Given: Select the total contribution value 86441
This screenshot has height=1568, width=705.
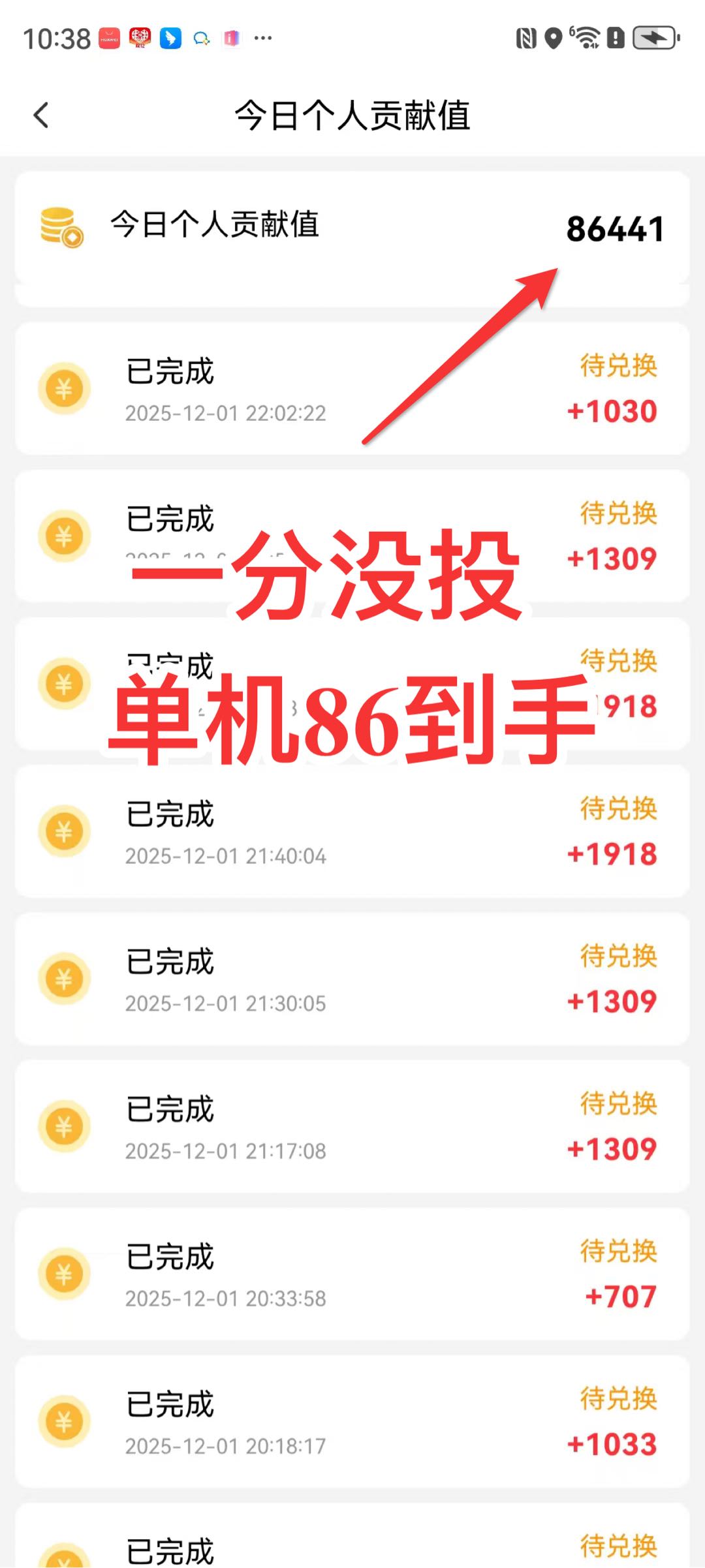Looking at the screenshot, I should coord(616,228).
